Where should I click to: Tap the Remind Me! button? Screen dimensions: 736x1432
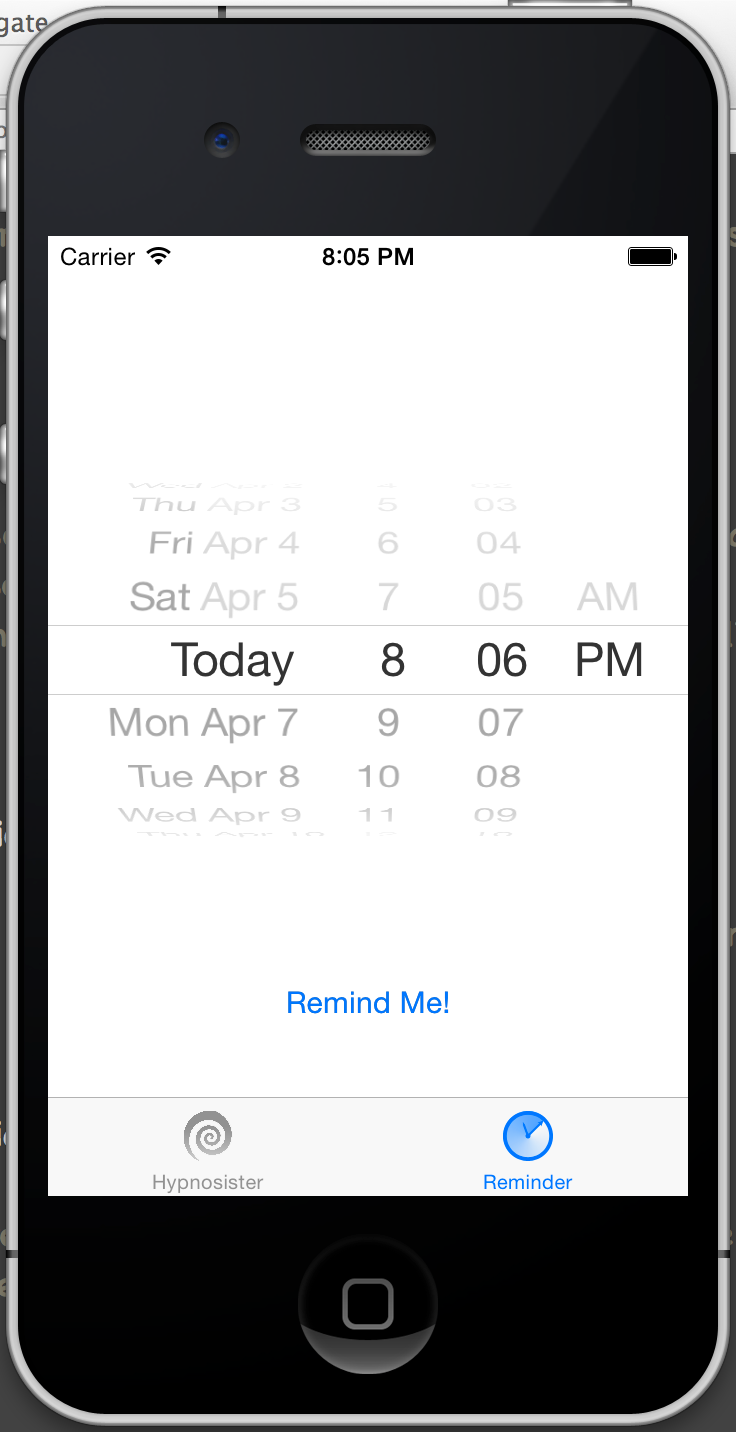click(368, 1002)
